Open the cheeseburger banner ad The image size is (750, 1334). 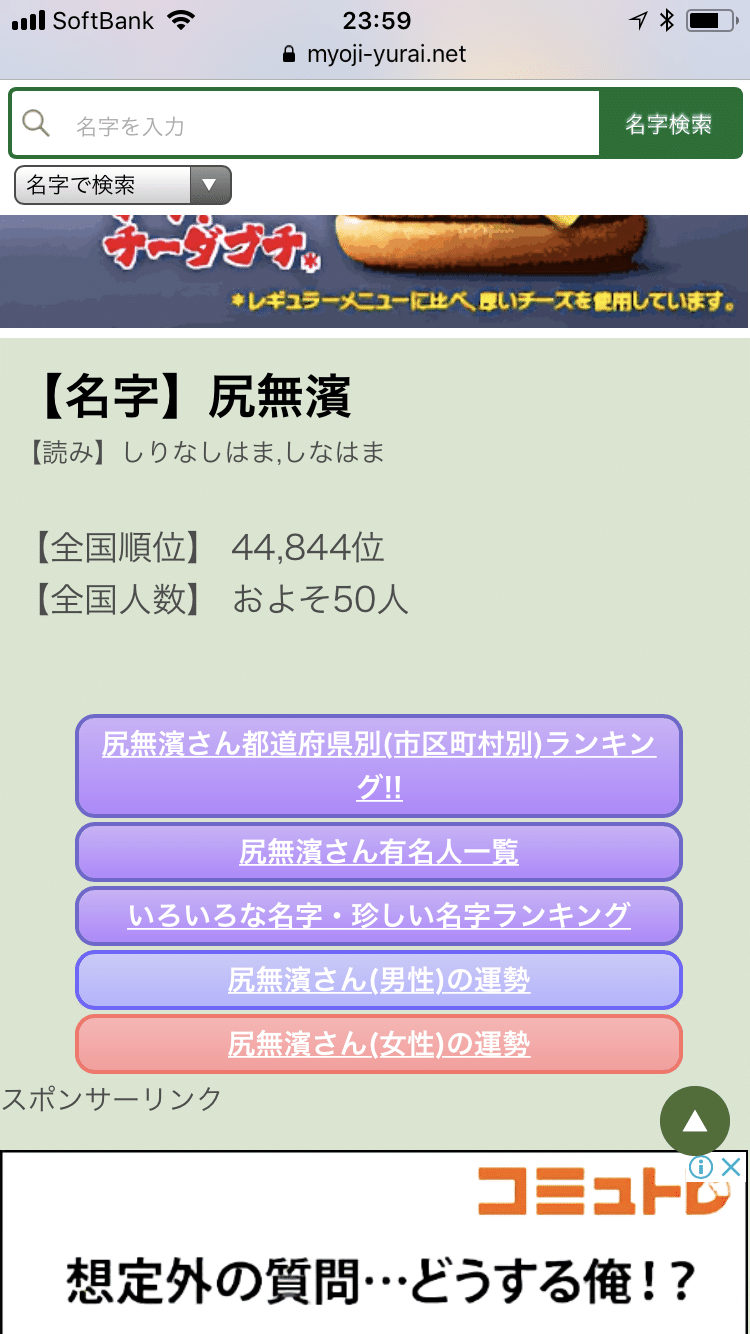(x=374, y=270)
